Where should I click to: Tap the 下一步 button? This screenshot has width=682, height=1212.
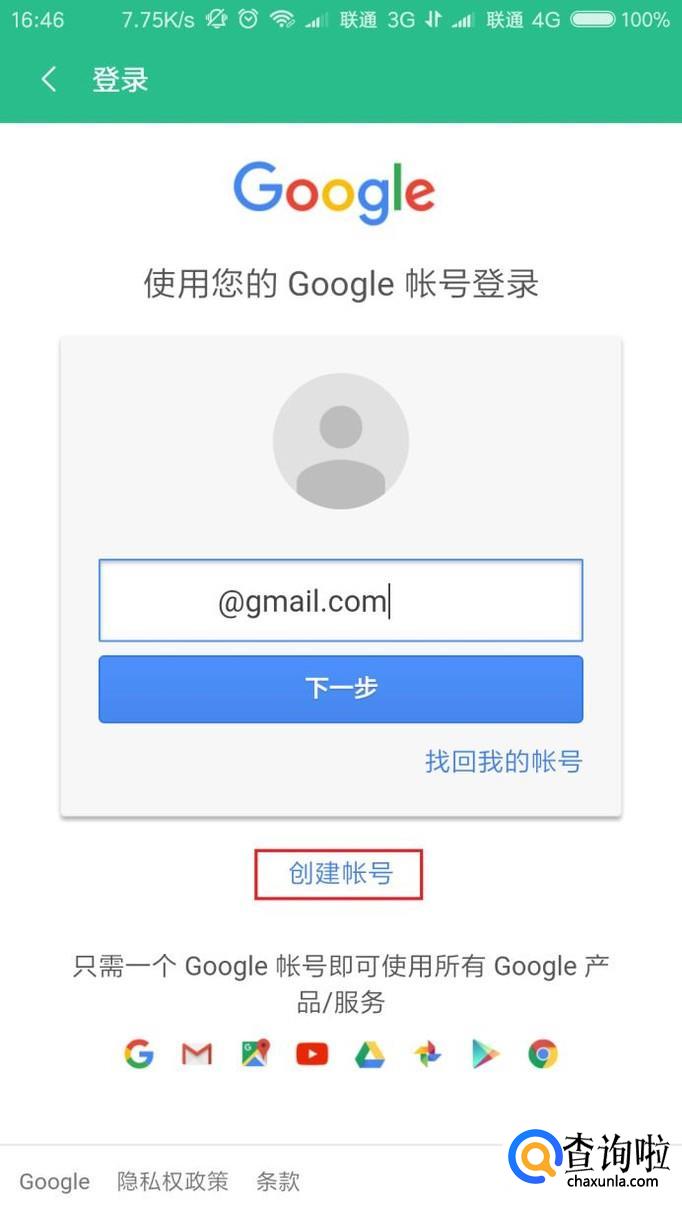[x=341, y=689]
